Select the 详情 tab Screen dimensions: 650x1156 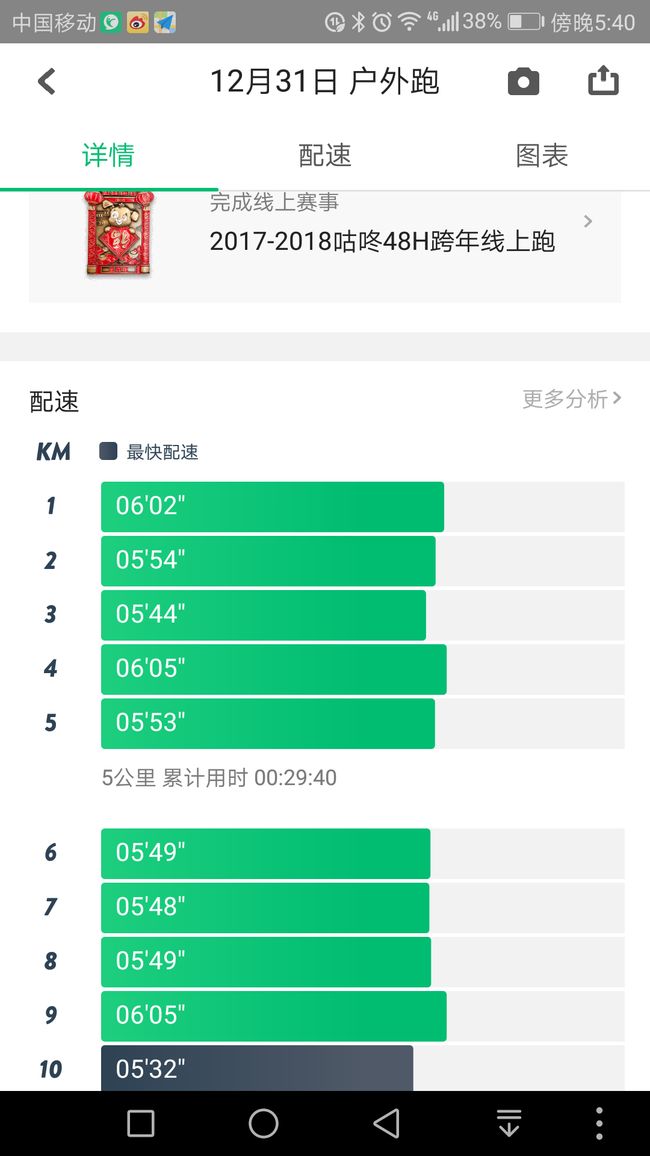pyautogui.click(x=108, y=156)
